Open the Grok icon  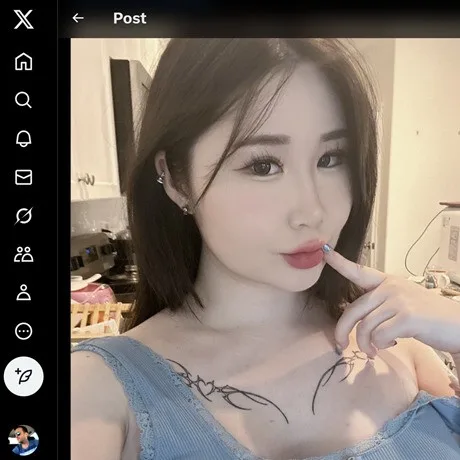coord(24,216)
